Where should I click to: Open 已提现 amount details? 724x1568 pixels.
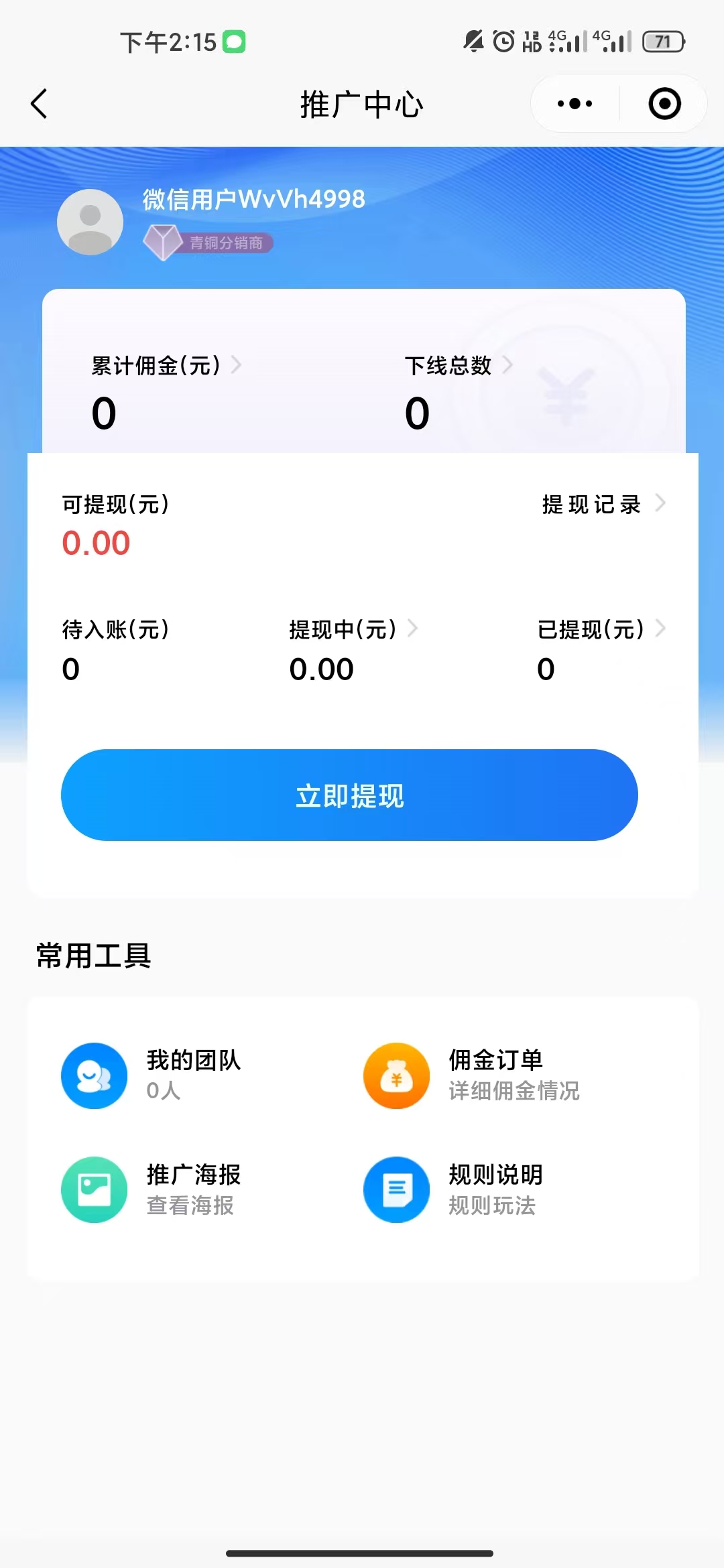click(x=601, y=629)
